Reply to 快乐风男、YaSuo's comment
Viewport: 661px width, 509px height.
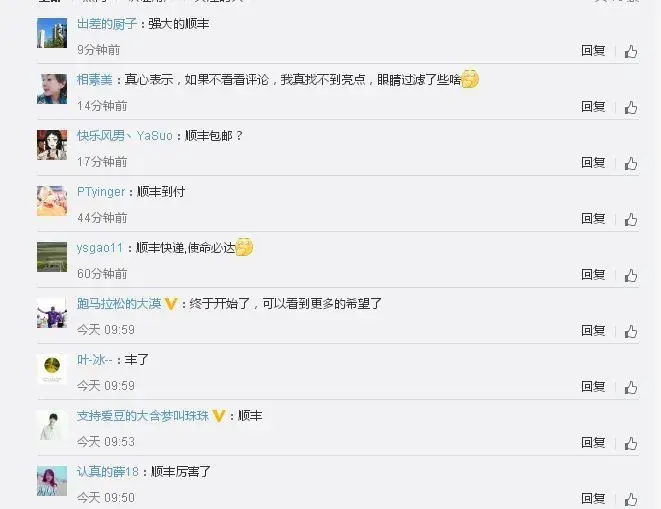(x=593, y=162)
